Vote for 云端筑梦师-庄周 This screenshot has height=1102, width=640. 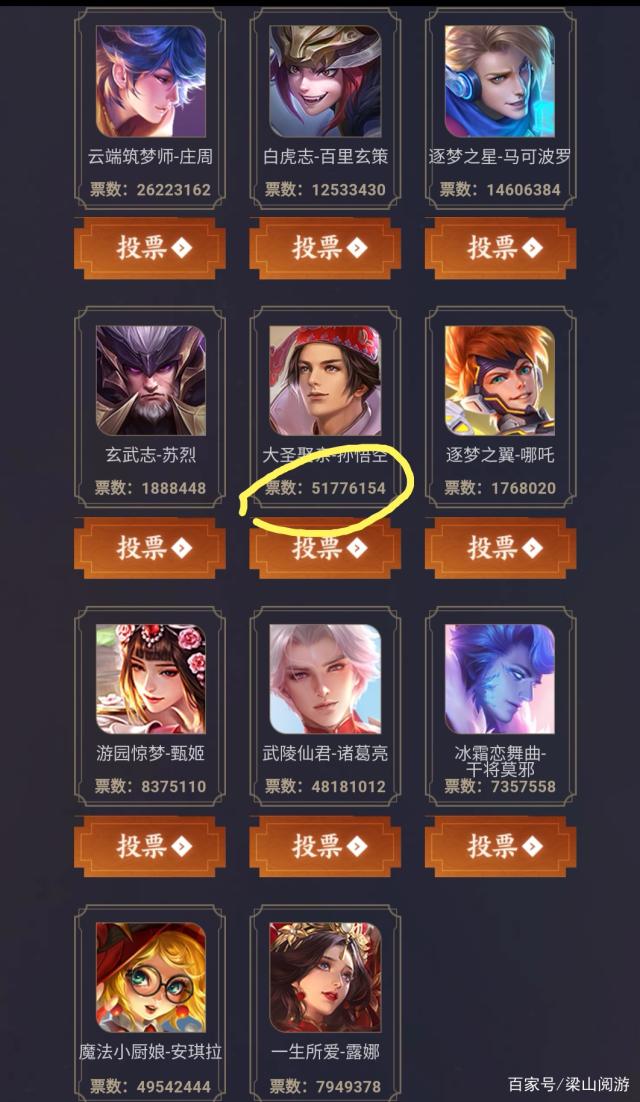pos(151,248)
